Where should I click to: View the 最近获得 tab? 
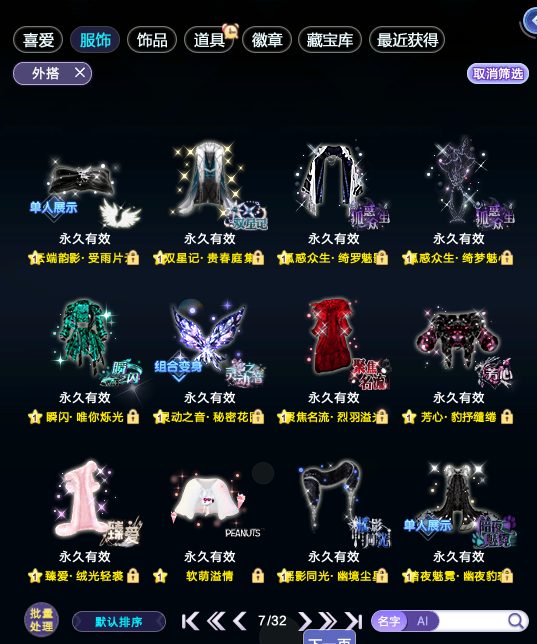coord(407,40)
